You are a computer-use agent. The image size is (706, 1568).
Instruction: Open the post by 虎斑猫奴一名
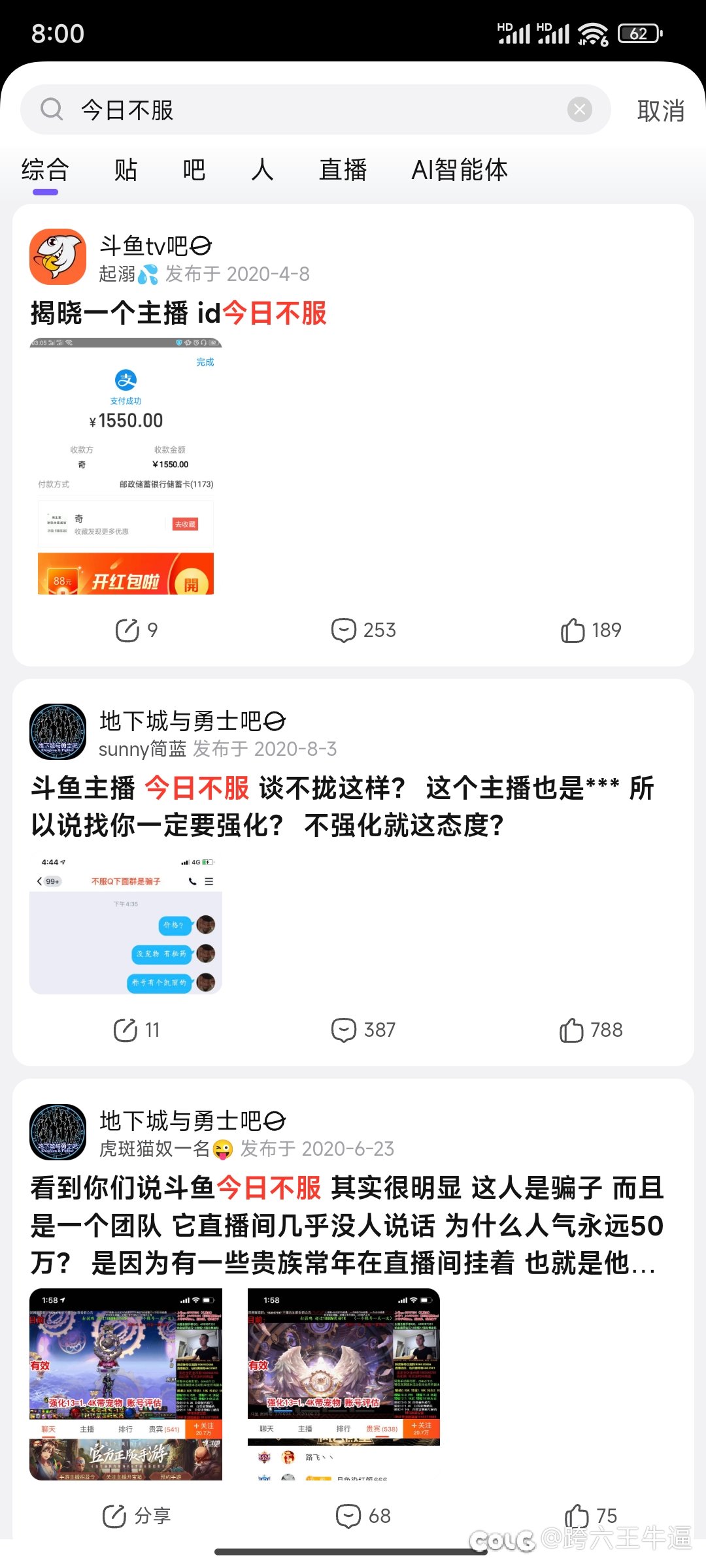(x=346, y=1225)
